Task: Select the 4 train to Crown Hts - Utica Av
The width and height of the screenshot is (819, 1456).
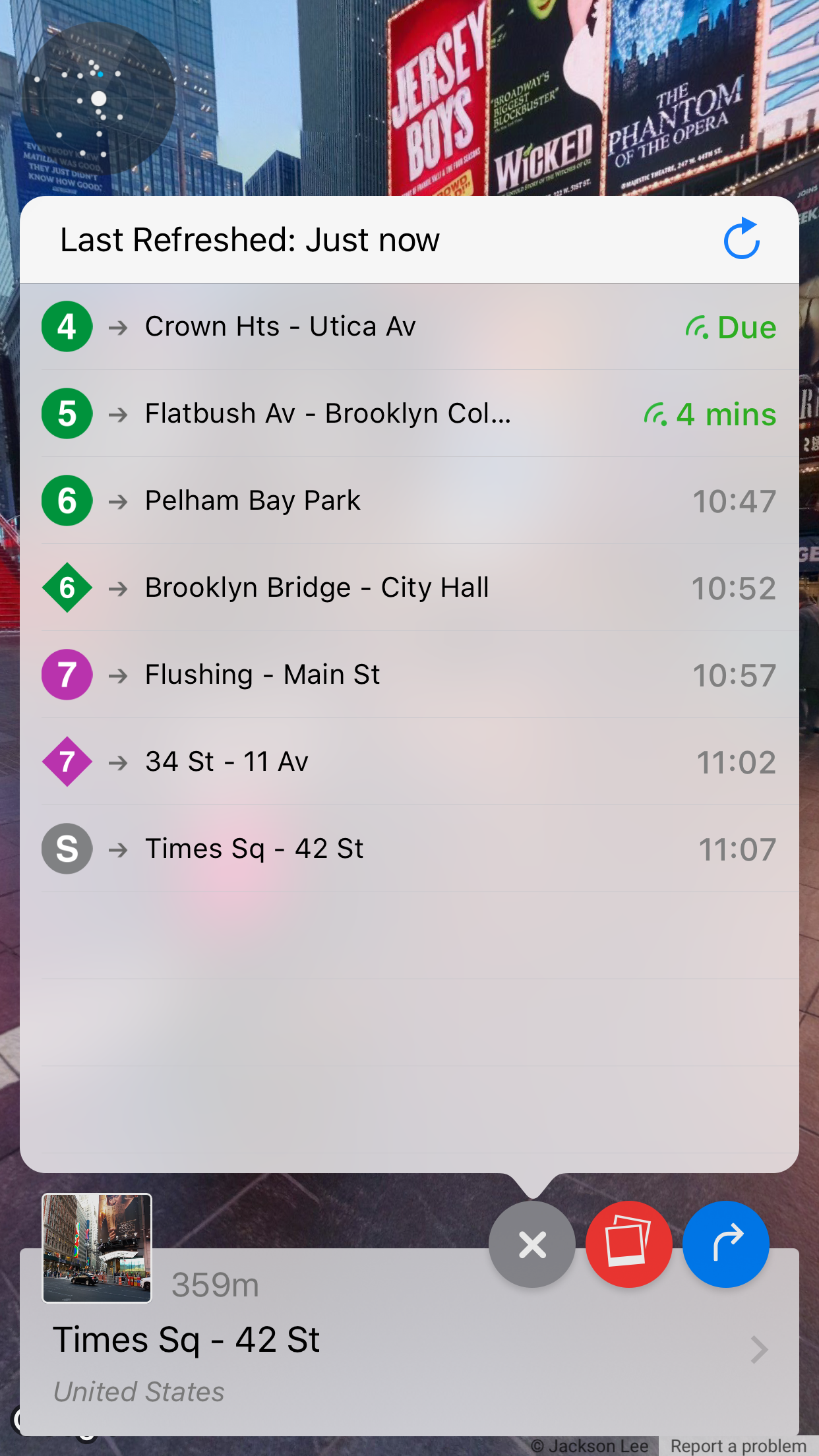Action: 409,327
